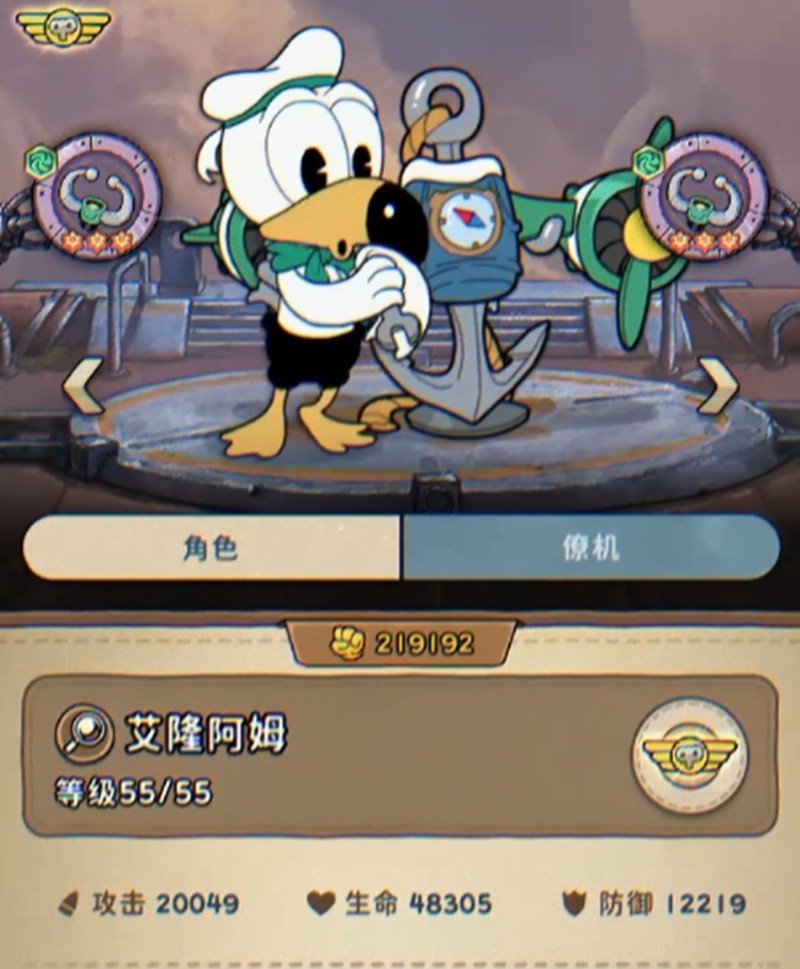Switch to the 僚机 tab

click(590, 548)
